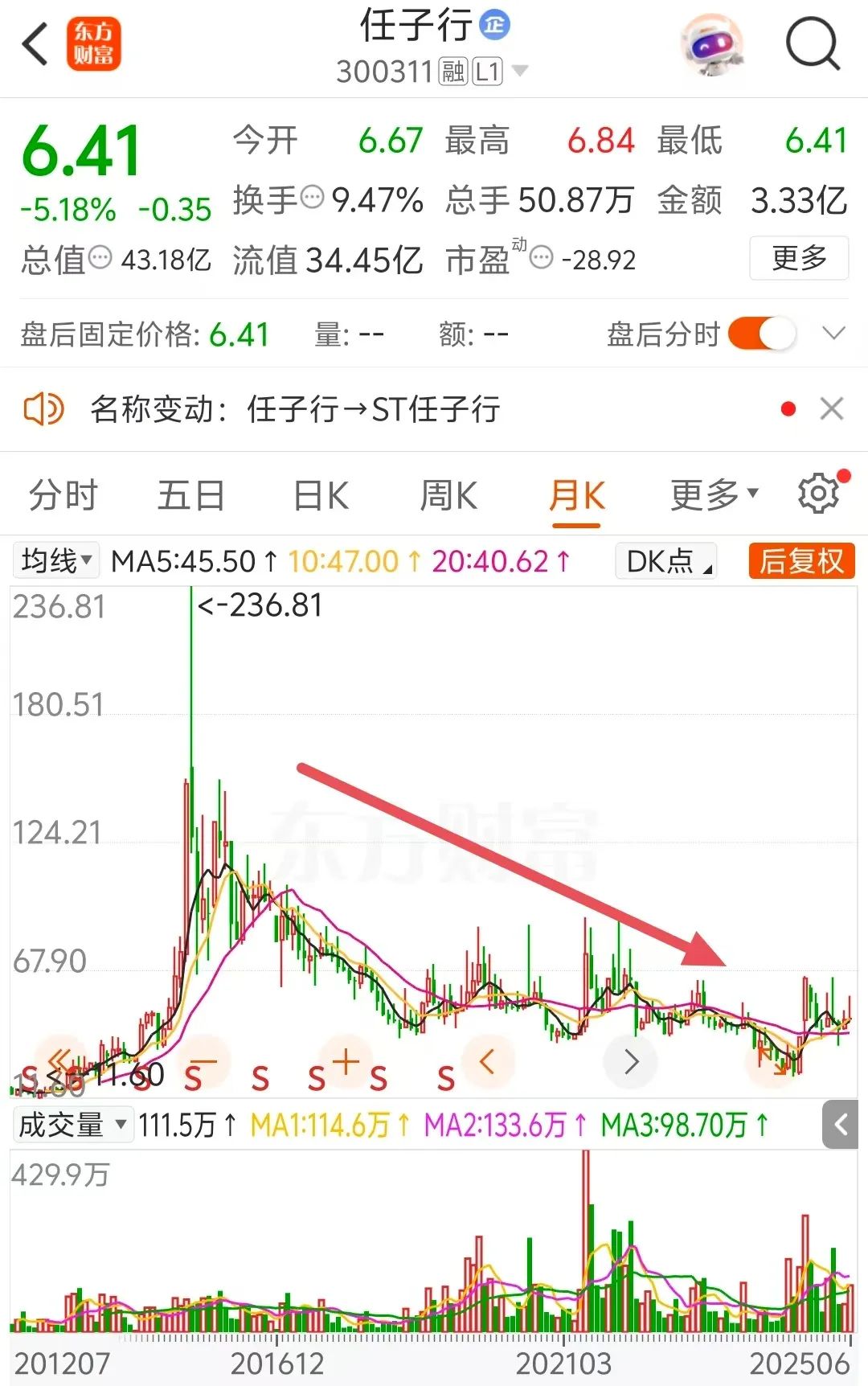Screen dimensions: 868x1386
Task: Tap 更多 button for more quote data
Action: [x=798, y=258]
